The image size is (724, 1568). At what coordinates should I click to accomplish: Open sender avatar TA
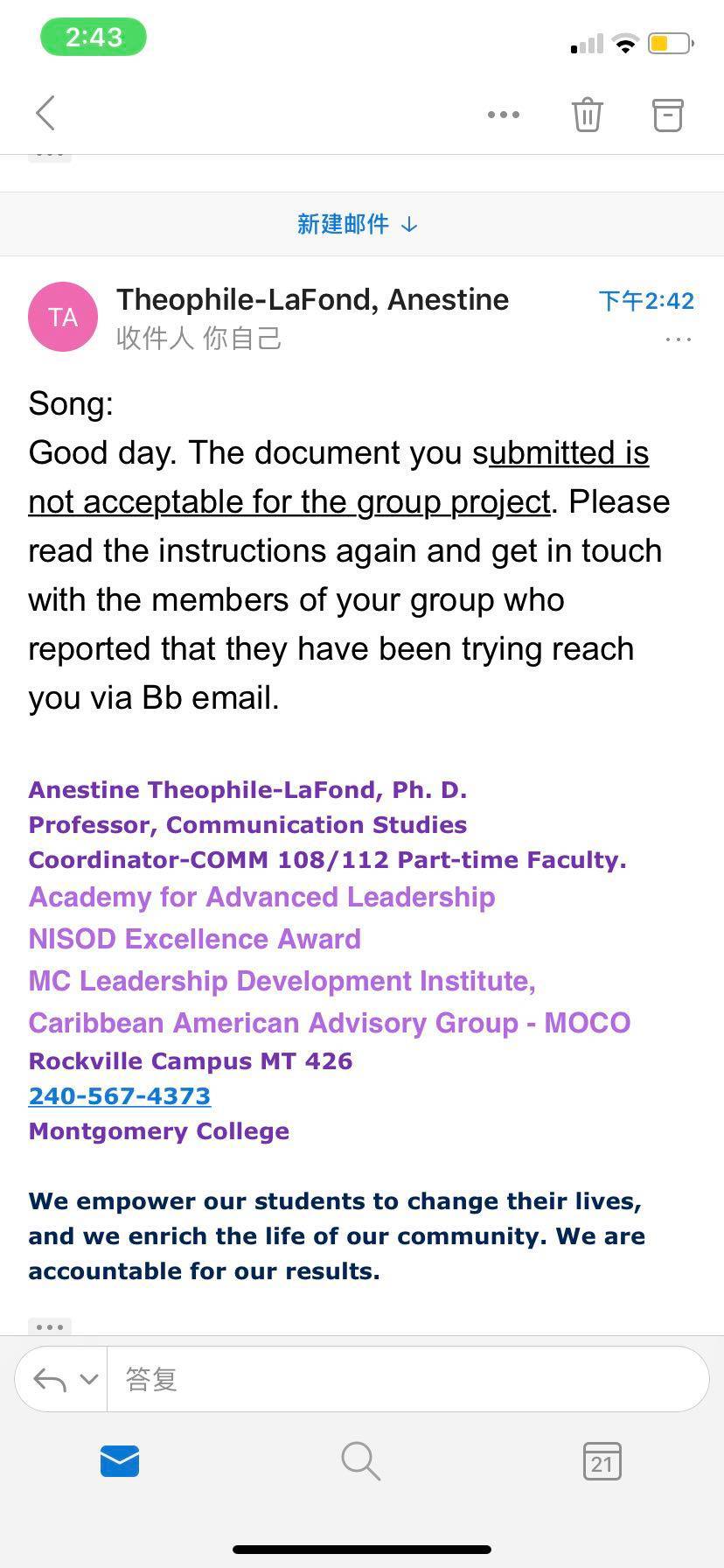(x=63, y=317)
